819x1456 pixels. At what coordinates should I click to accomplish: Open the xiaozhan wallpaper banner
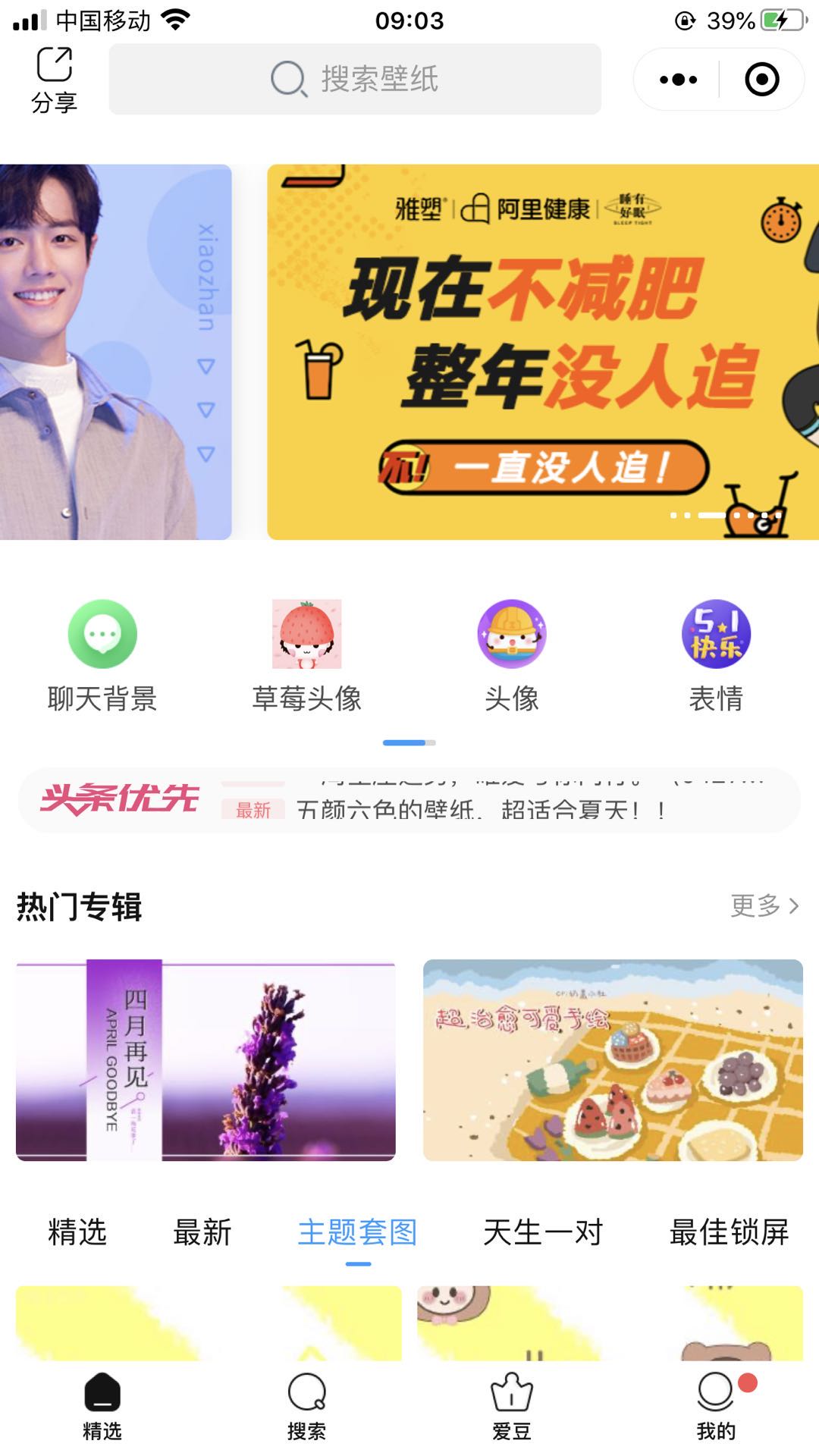coord(115,352)
